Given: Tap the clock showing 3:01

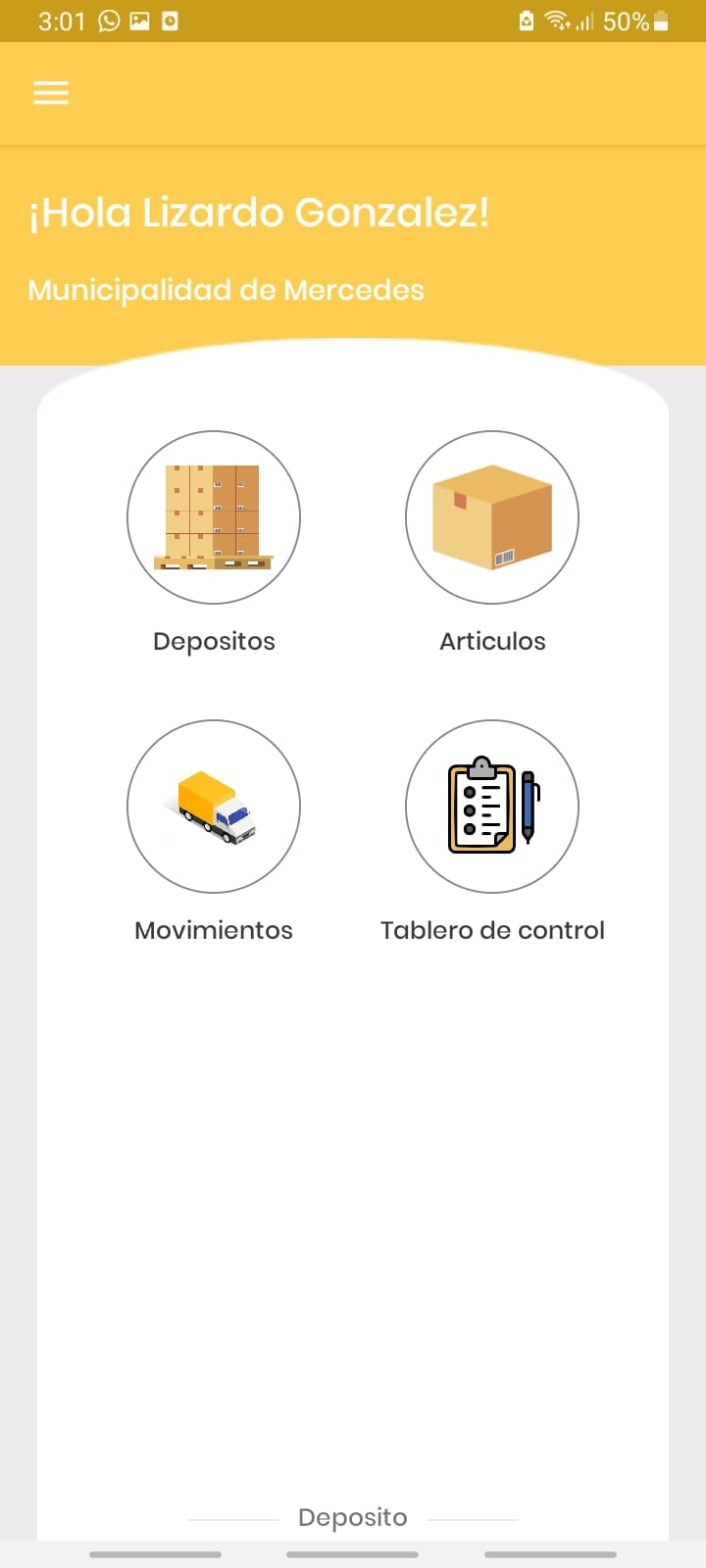Looking at the screenshot, I should click(61, 20).
